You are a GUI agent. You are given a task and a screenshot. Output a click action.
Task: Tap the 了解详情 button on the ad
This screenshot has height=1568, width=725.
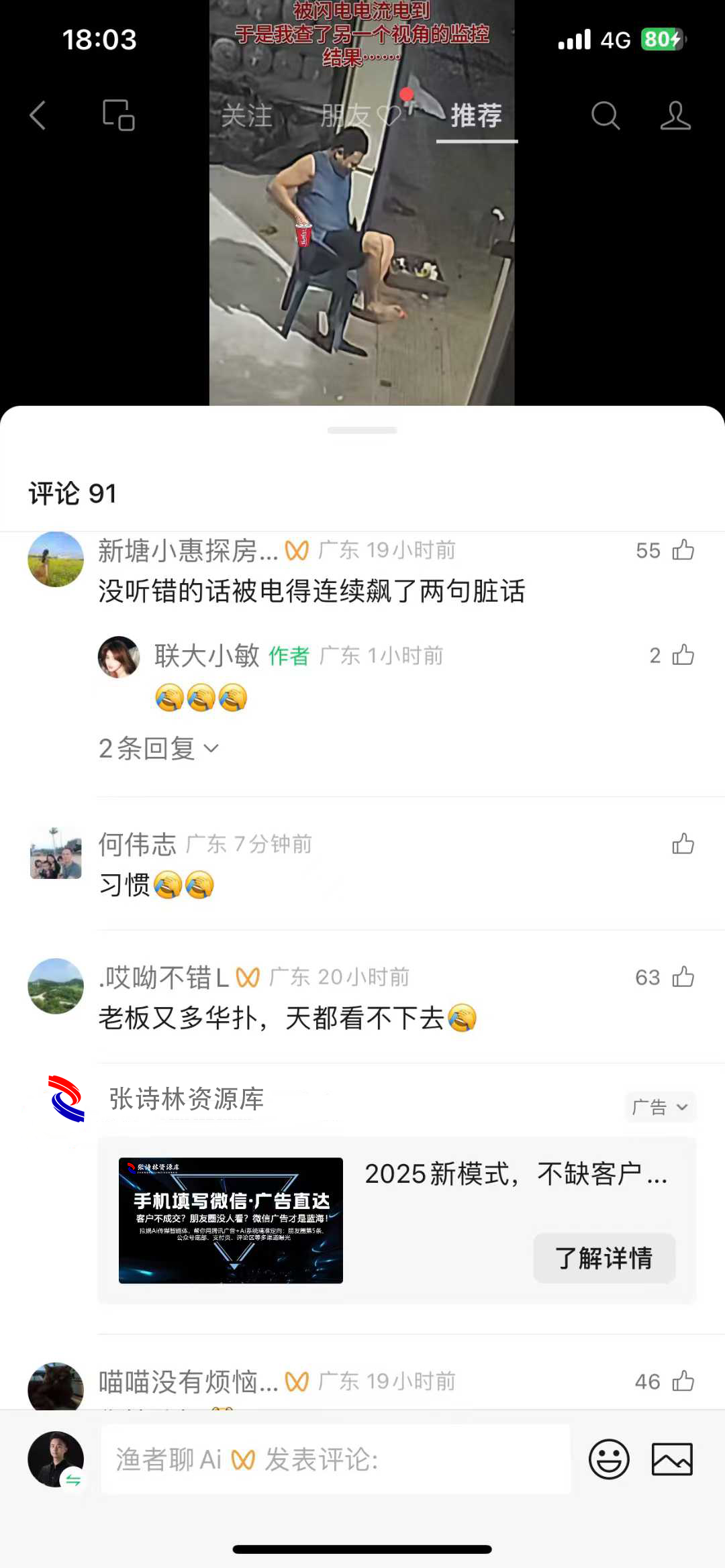point(603,1259)
